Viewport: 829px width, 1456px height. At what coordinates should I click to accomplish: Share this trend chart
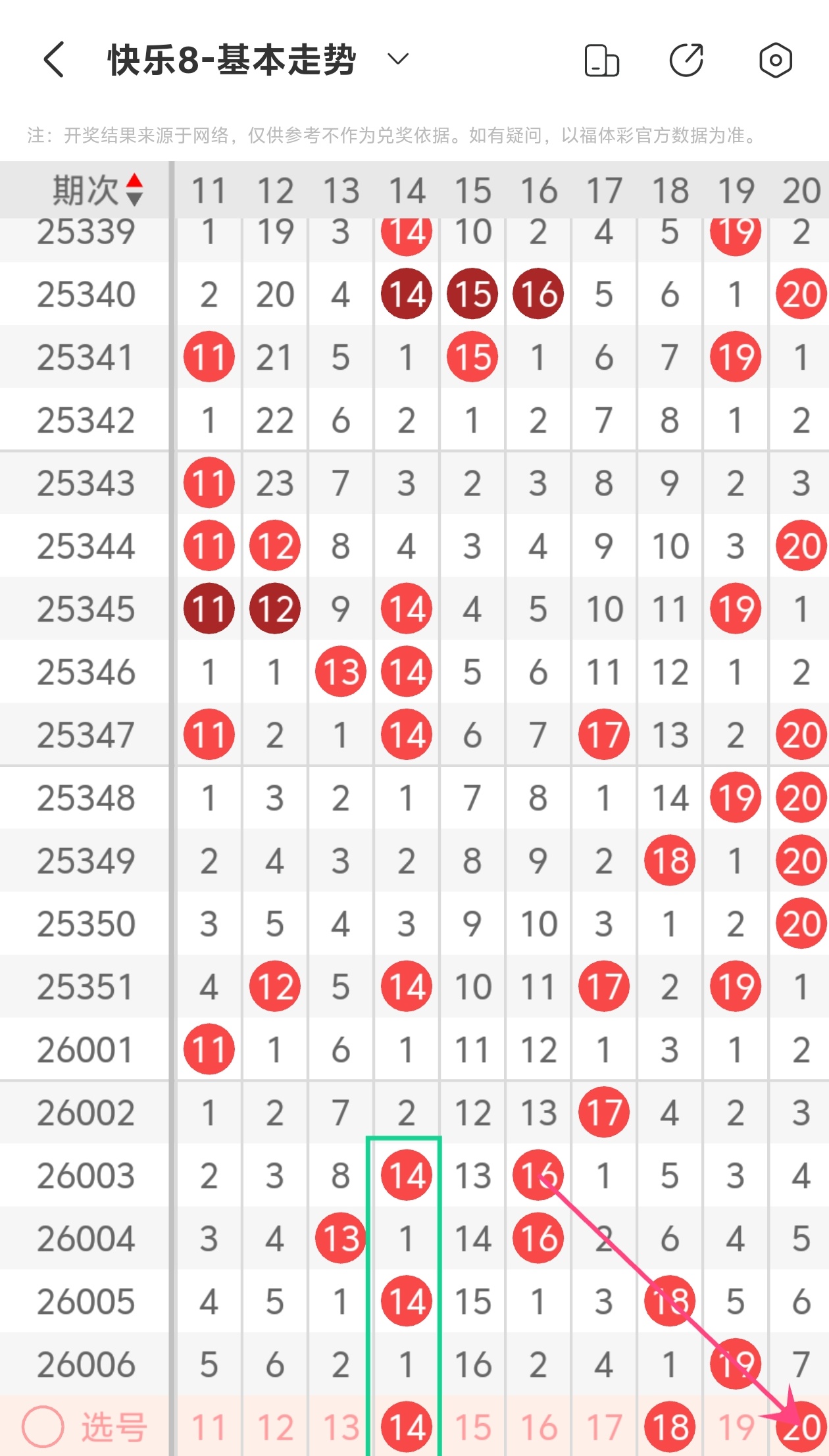pyautogui.click(x=686, y=61)
